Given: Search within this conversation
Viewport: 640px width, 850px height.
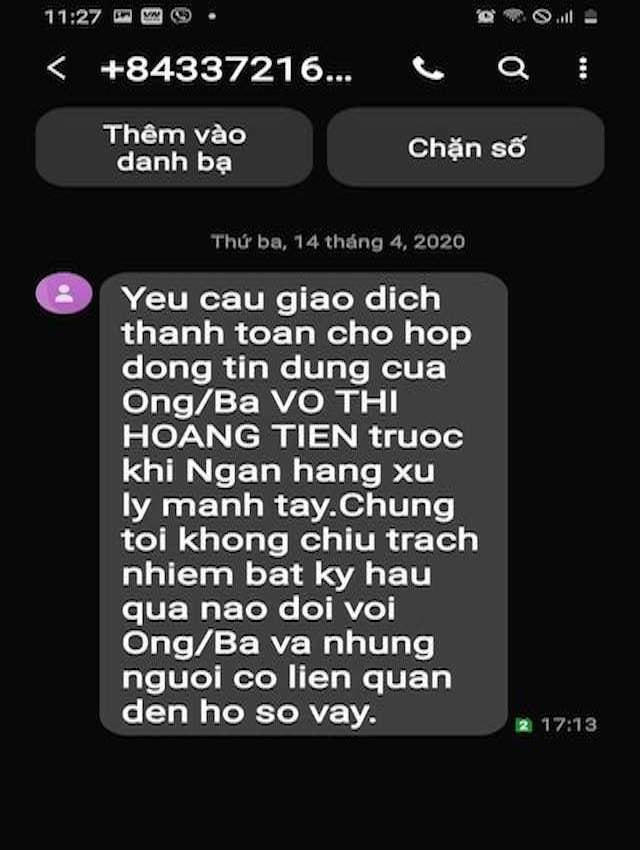Looking at the screenshot, I should 513,68.
